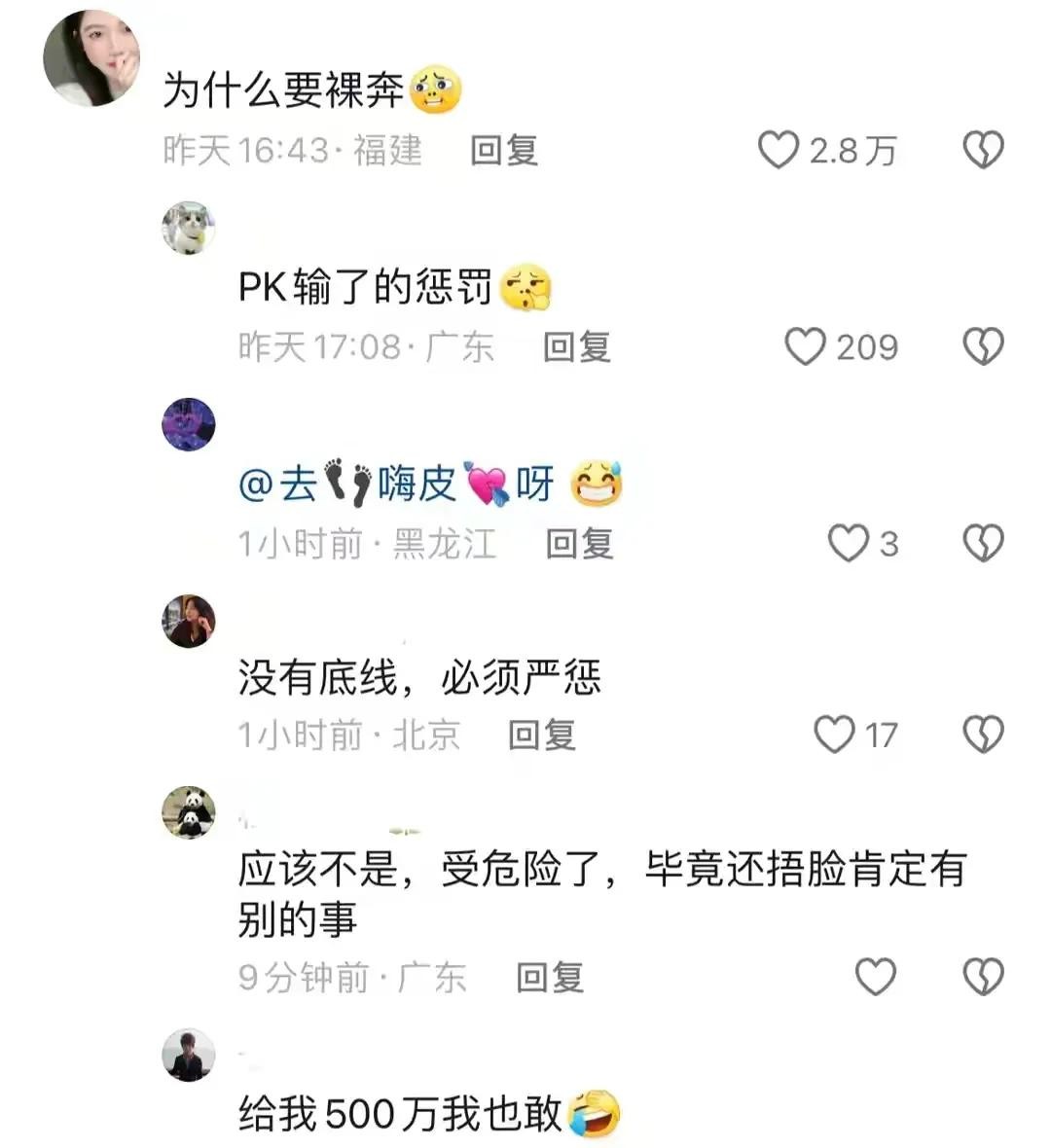This screenshot has width=1051, height=1148.
Task: Like the comment "应该不是，受危险了"
Action: [x=875, y=977]
